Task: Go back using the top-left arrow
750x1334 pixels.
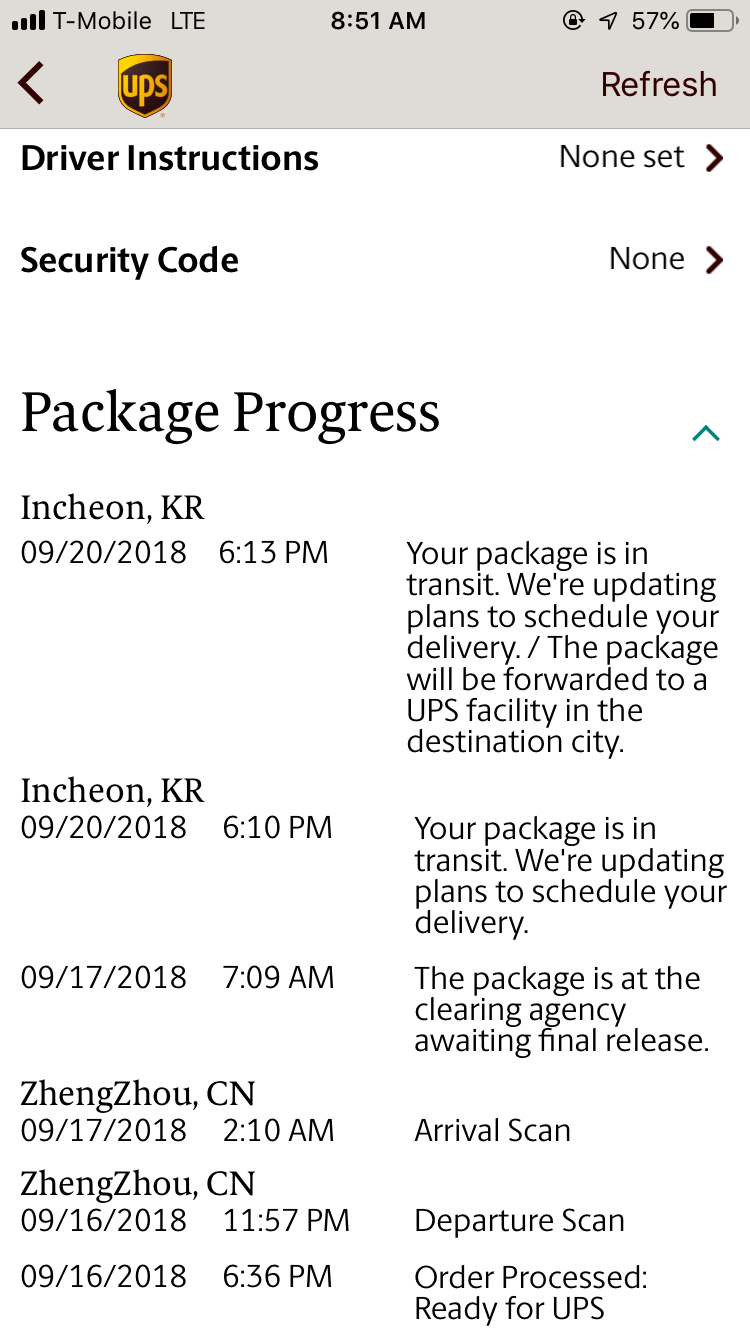Action: click(31, 84)
